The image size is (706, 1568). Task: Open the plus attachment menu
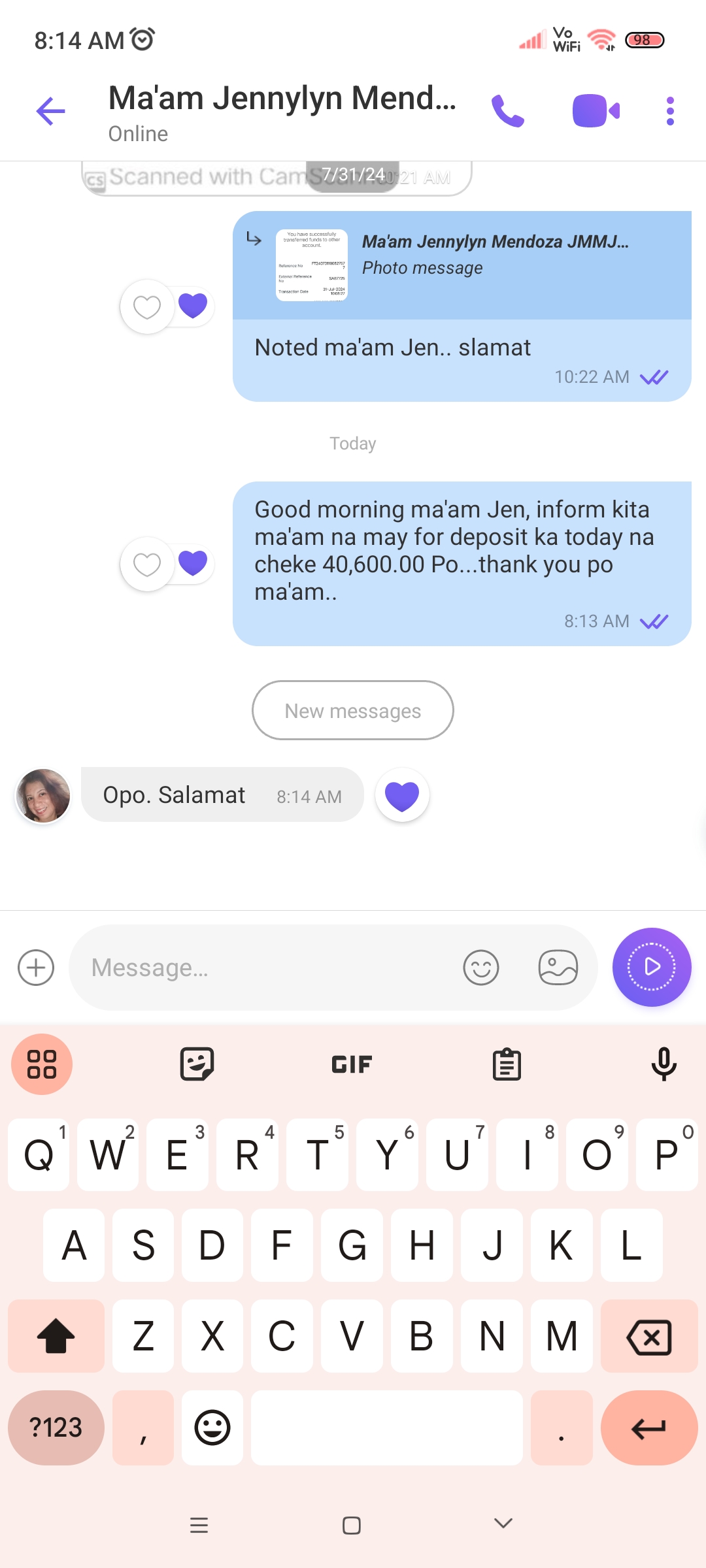(x=36, y=968)
